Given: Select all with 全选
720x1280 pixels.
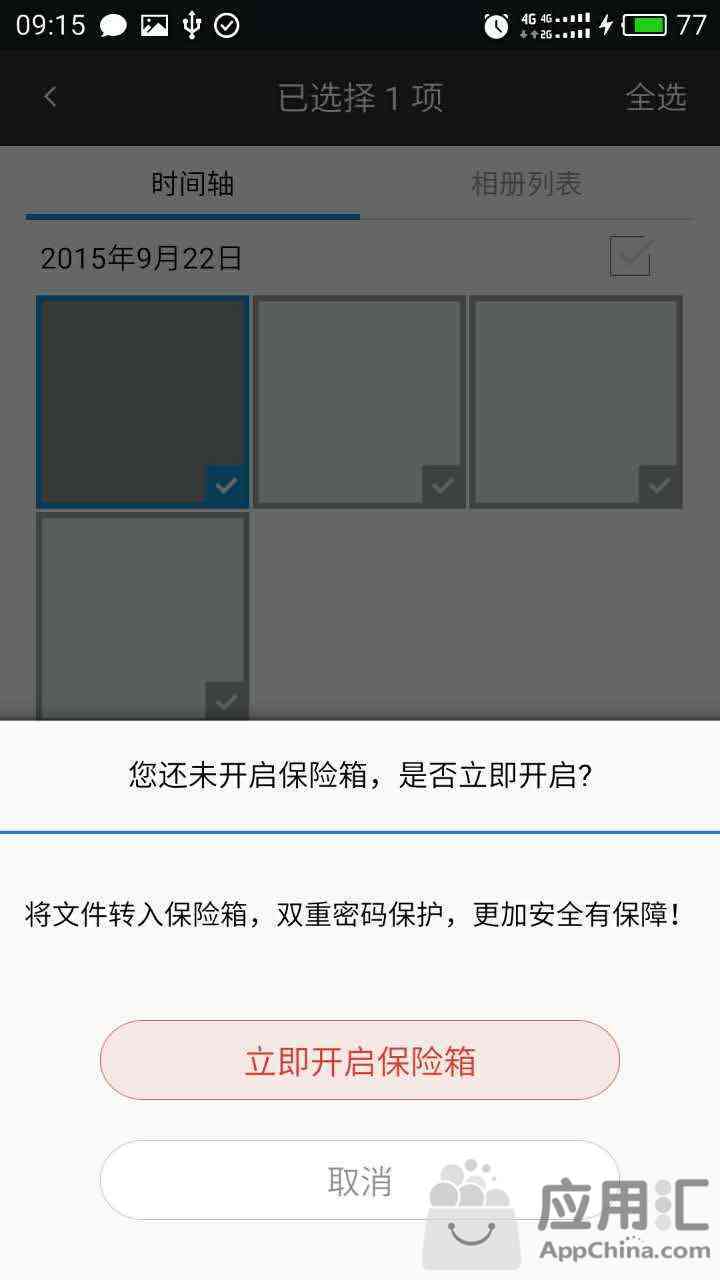Looking at the screenshot, I should click(656, 97).
